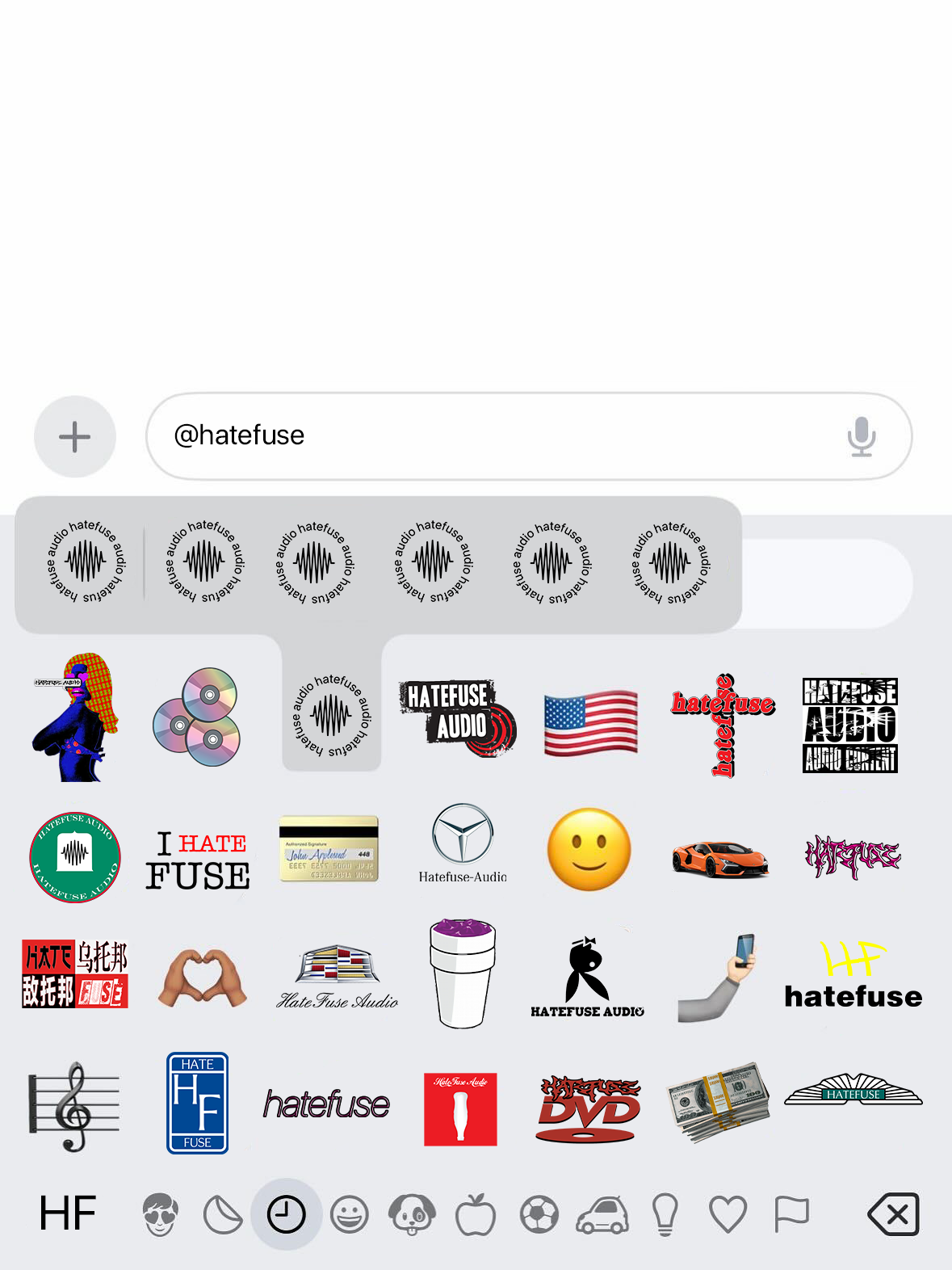Viewport: 952px width, 1270px height.
Task: Insert the yellow smiley face emoji
Action: (x=589, y=849)
